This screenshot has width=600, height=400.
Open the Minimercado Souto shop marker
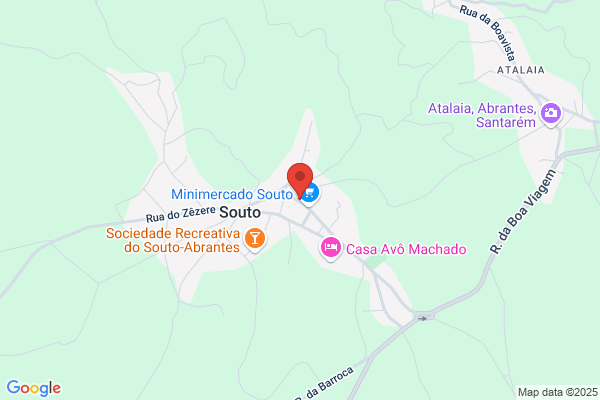311,194
